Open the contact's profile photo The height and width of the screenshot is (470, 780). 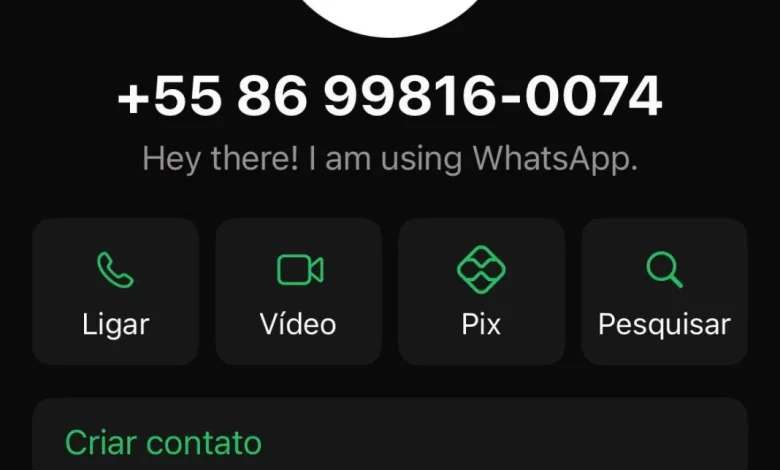point(390,12)
